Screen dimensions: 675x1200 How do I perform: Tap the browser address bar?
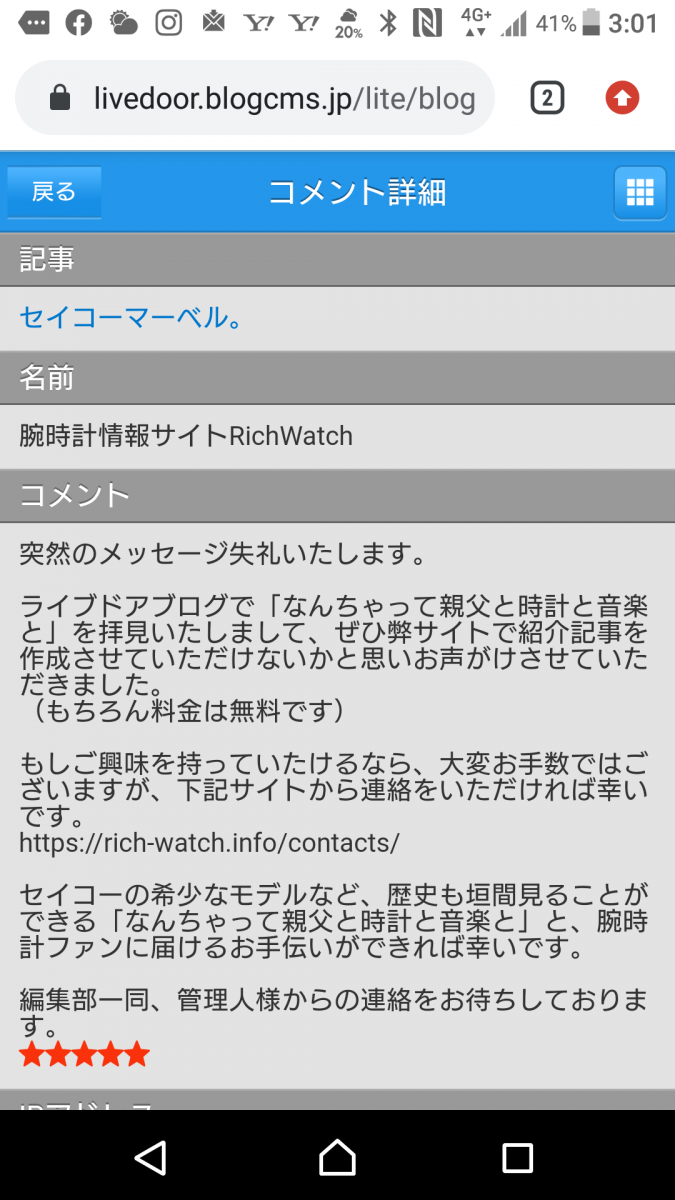pos(270,98)
